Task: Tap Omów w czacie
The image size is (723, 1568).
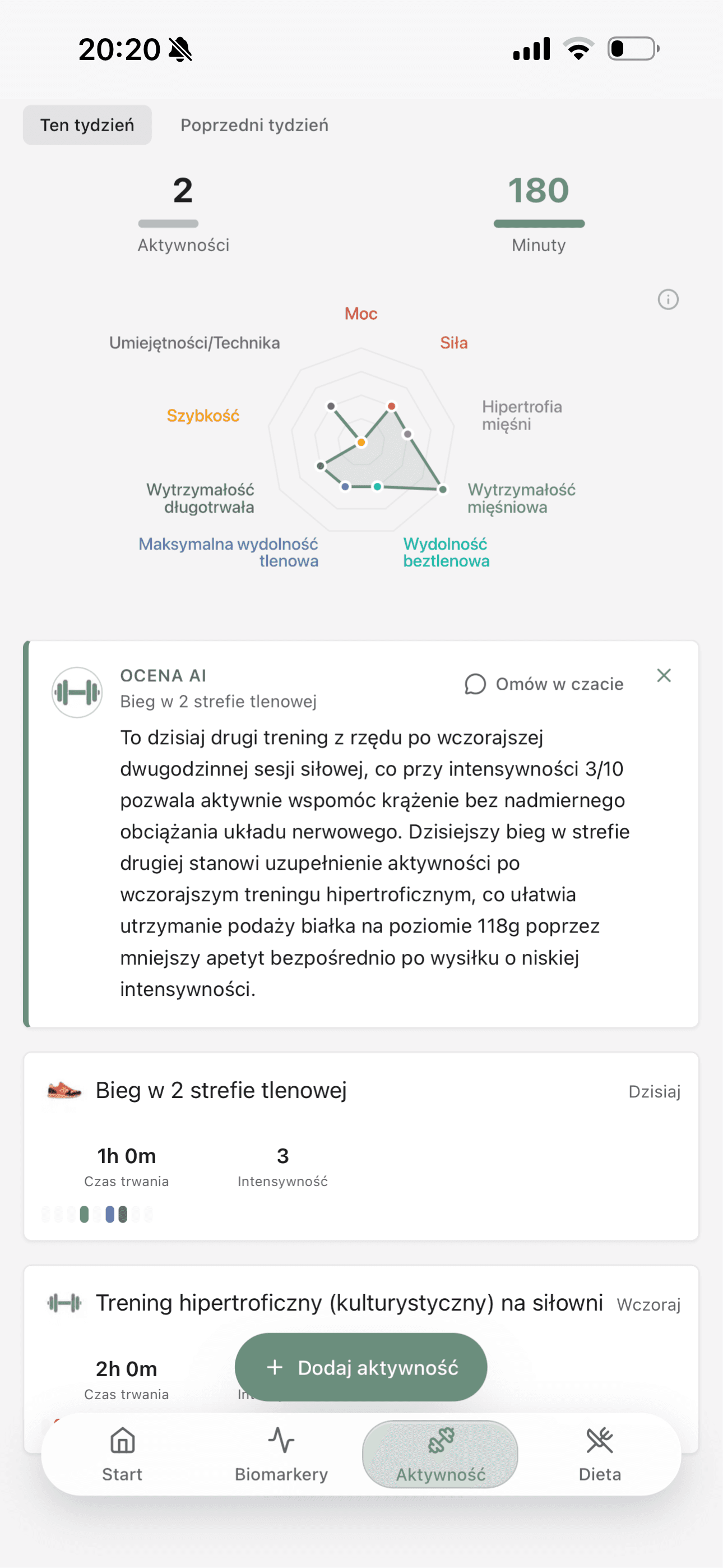Action: (x=544, y=684)
